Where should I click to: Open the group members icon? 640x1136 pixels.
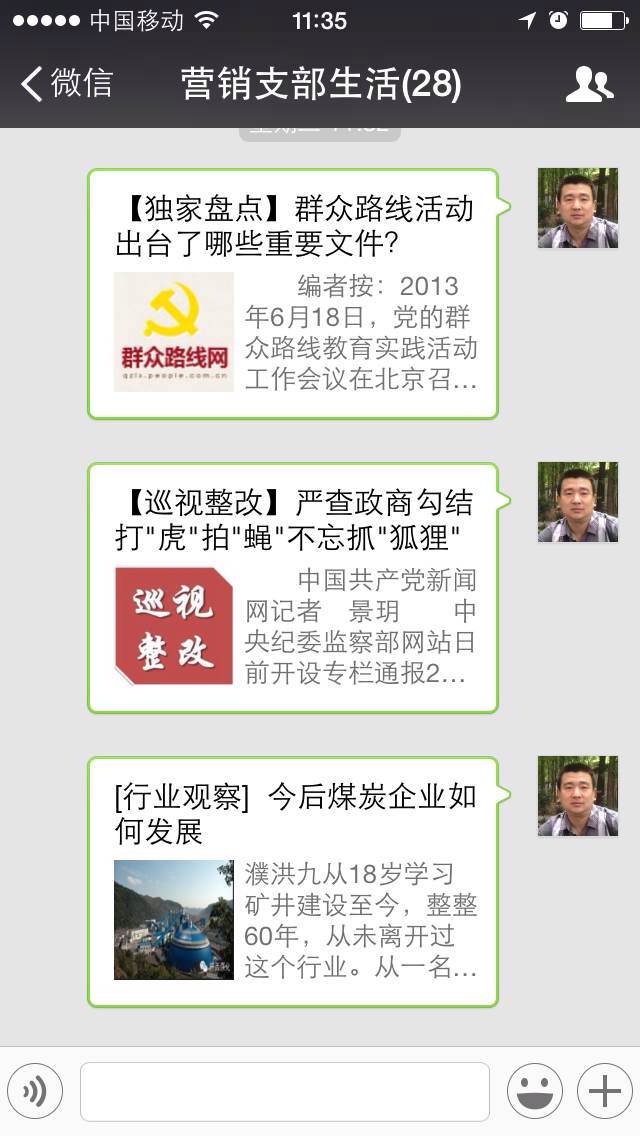click(589, 85)
